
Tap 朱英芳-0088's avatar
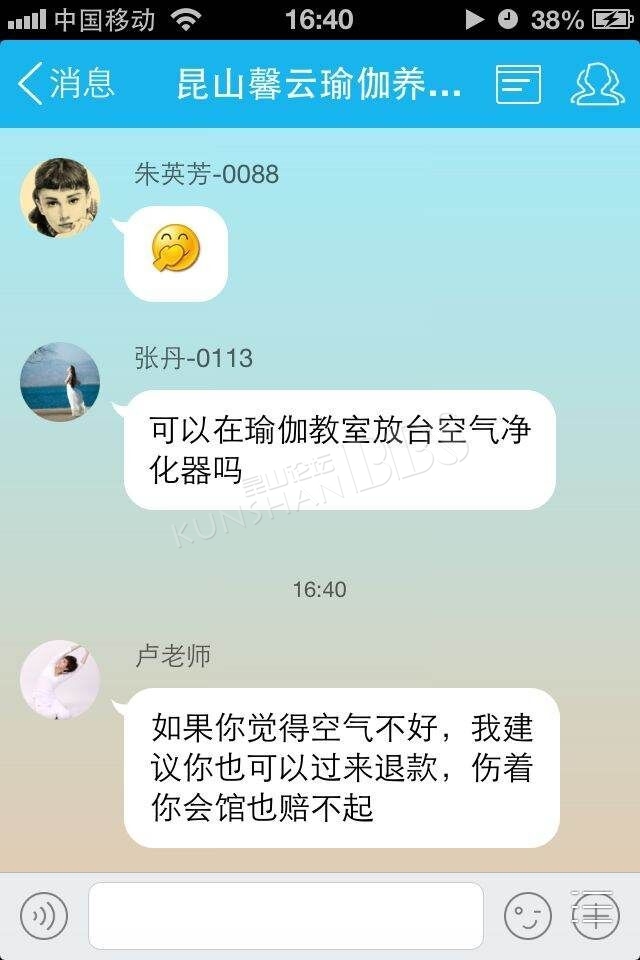(60, 198)
